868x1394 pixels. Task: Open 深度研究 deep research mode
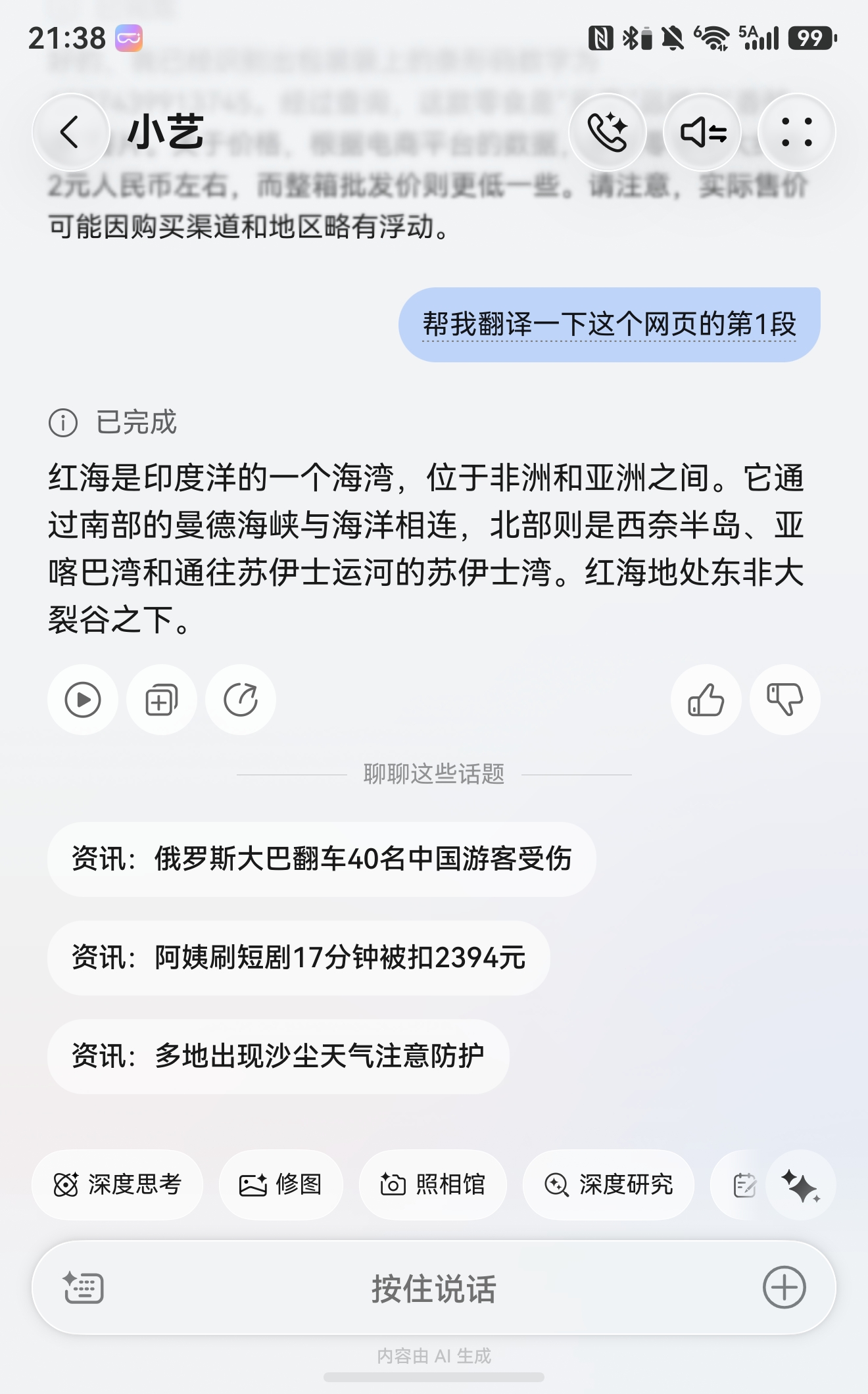click(x=608, y=1185)
